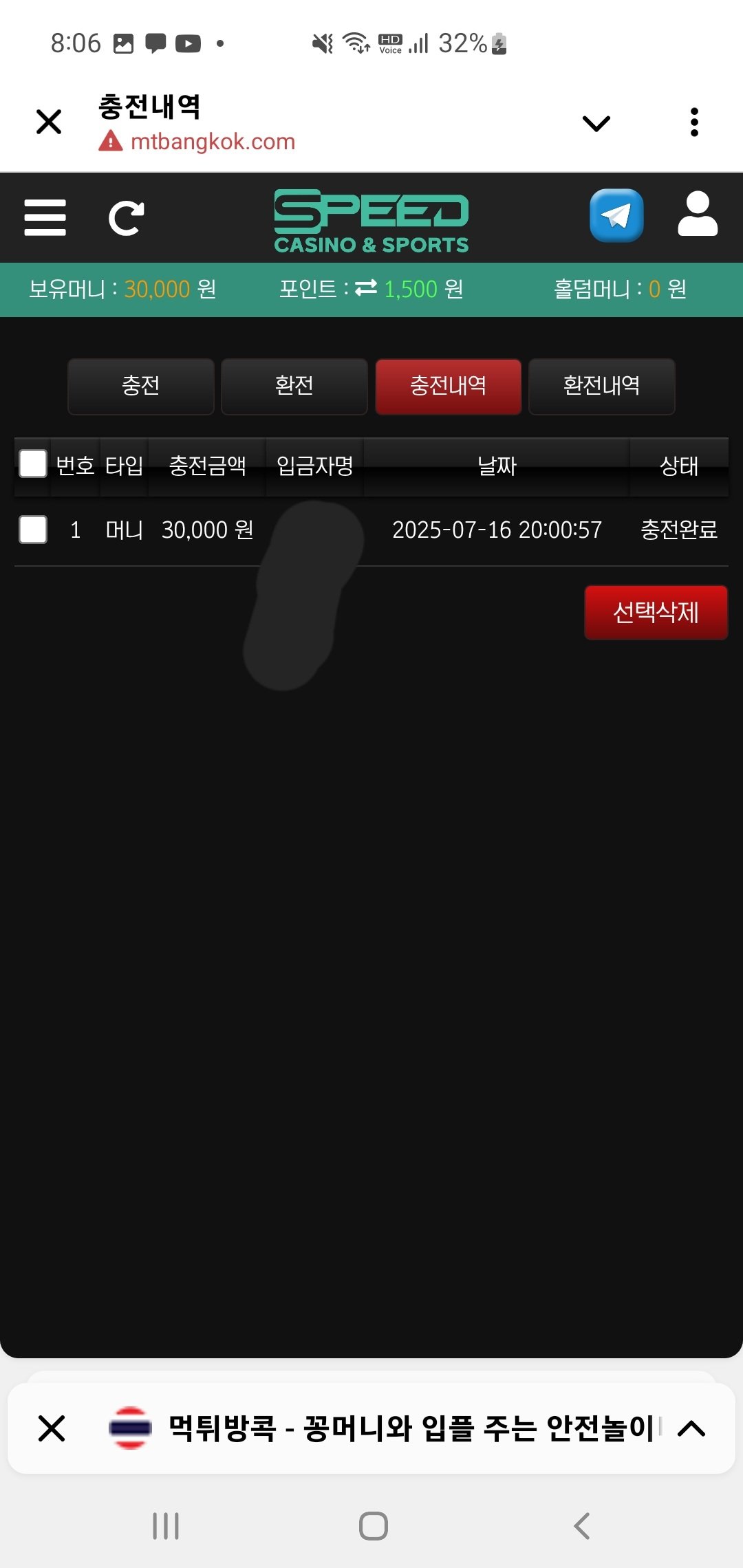Image resolution: width=743 pixels, height=1568 pixels.
Task: Check the select-all box in header
Action: pyautogui.click(x=33, y=464)
